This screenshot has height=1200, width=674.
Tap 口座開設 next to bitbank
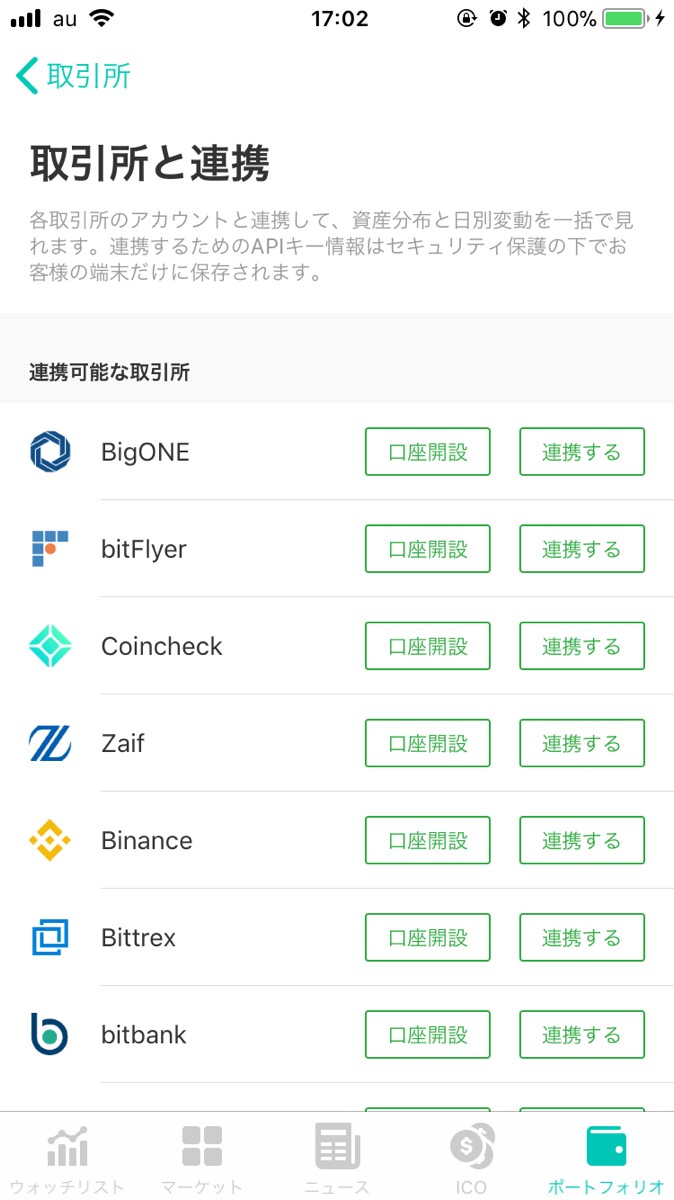pos(427,1034)
